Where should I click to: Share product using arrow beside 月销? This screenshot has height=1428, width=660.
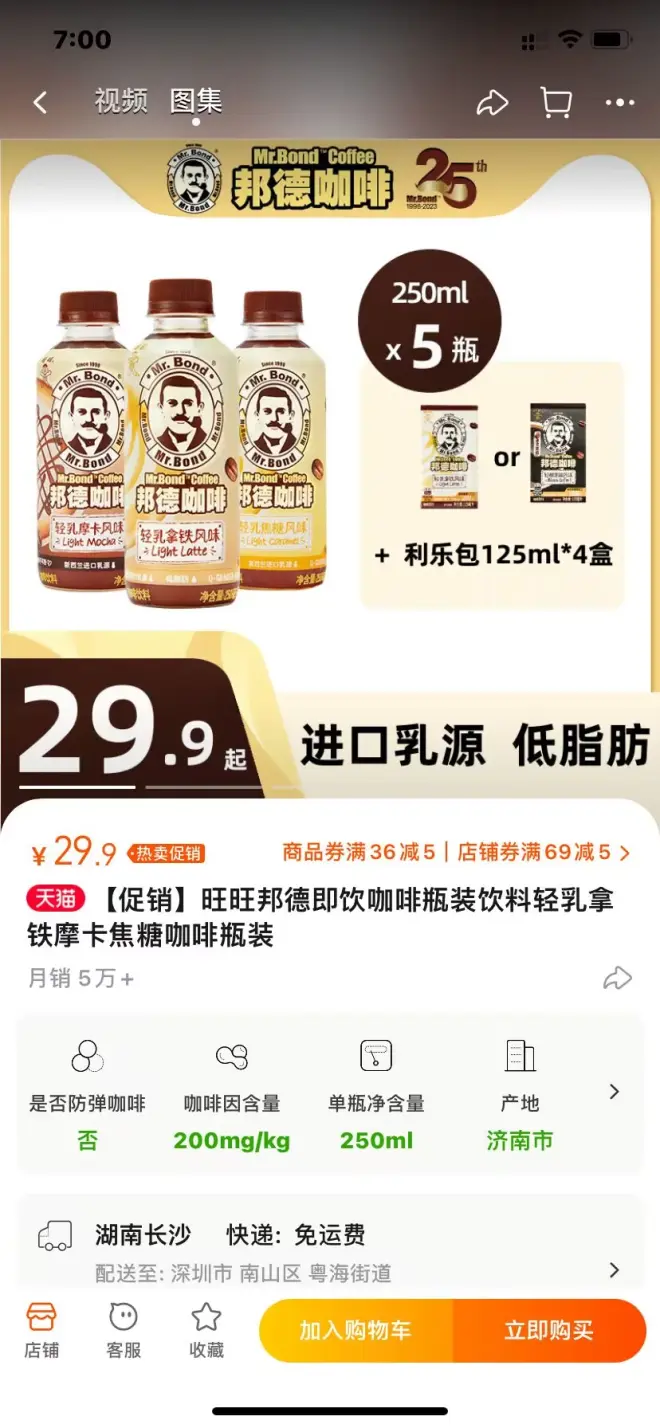pos(617,978)
